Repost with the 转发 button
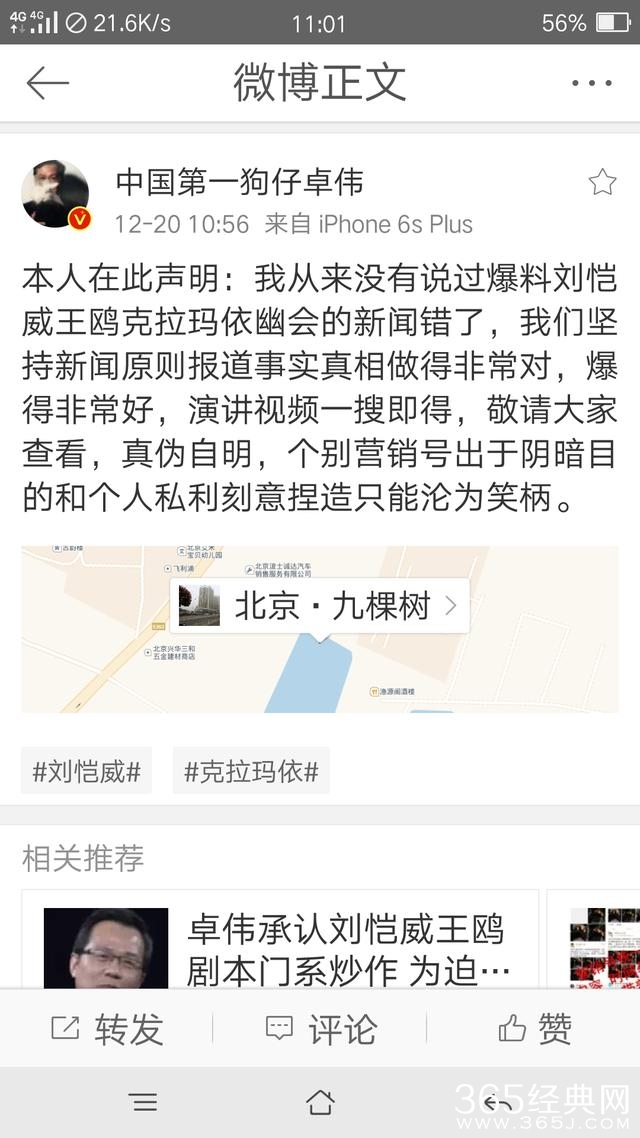Screen dimensions: 640x1138 click(107, 1028)
